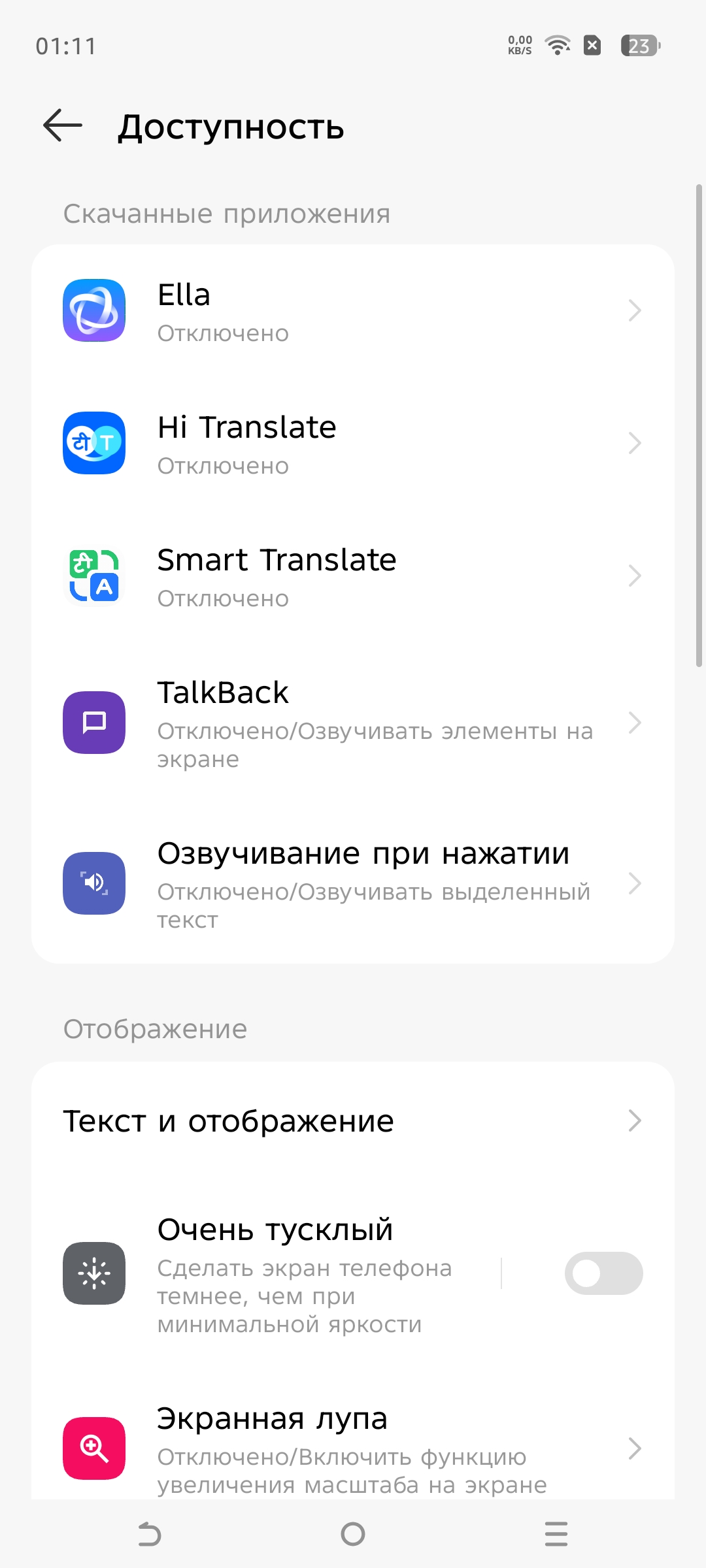Go back from the Доступность screen
This screenshot has height=1568, width=706.
(63, 125)
